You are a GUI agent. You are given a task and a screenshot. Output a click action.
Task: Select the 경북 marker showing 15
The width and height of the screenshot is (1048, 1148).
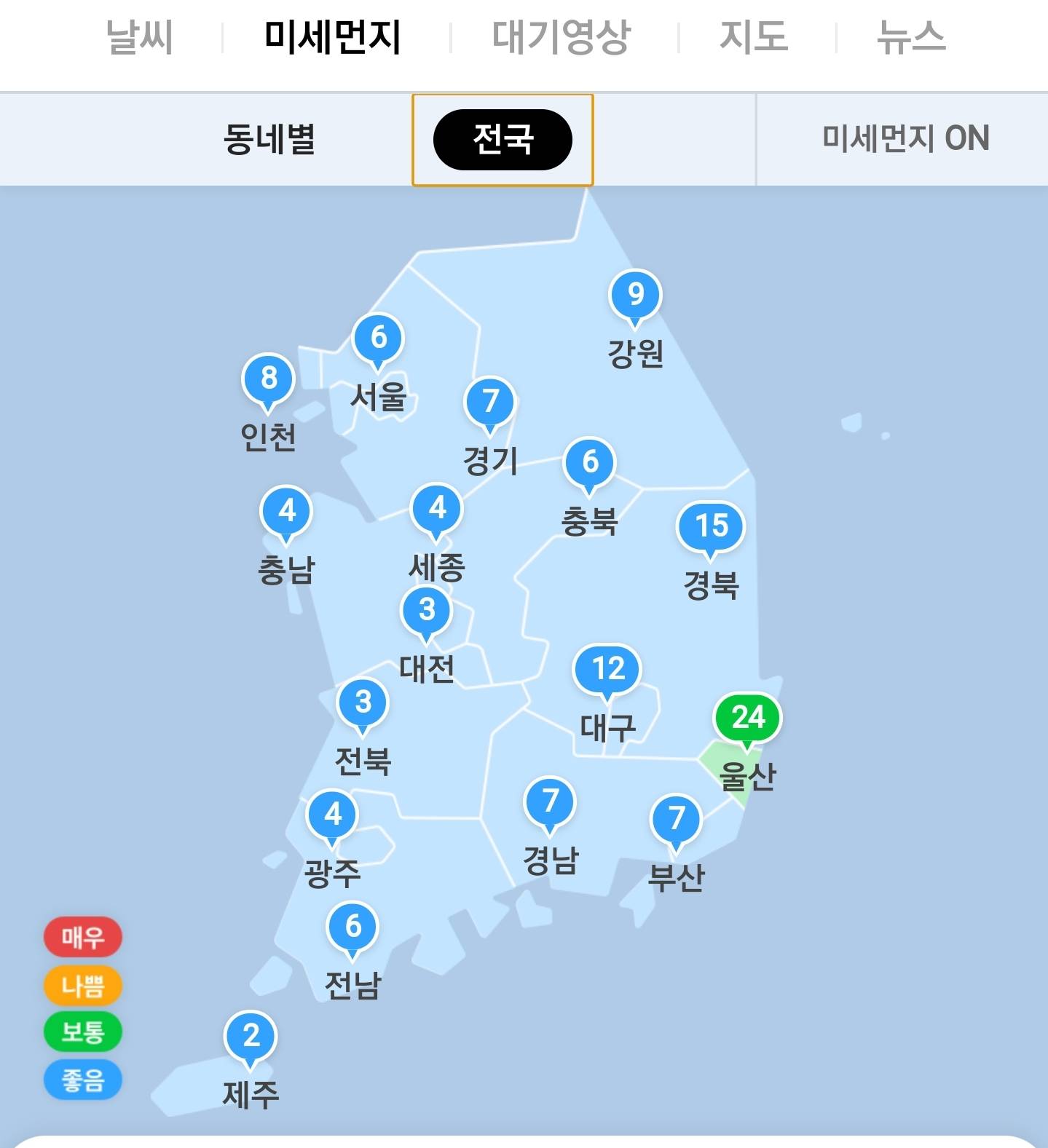(x=711, y=527)
